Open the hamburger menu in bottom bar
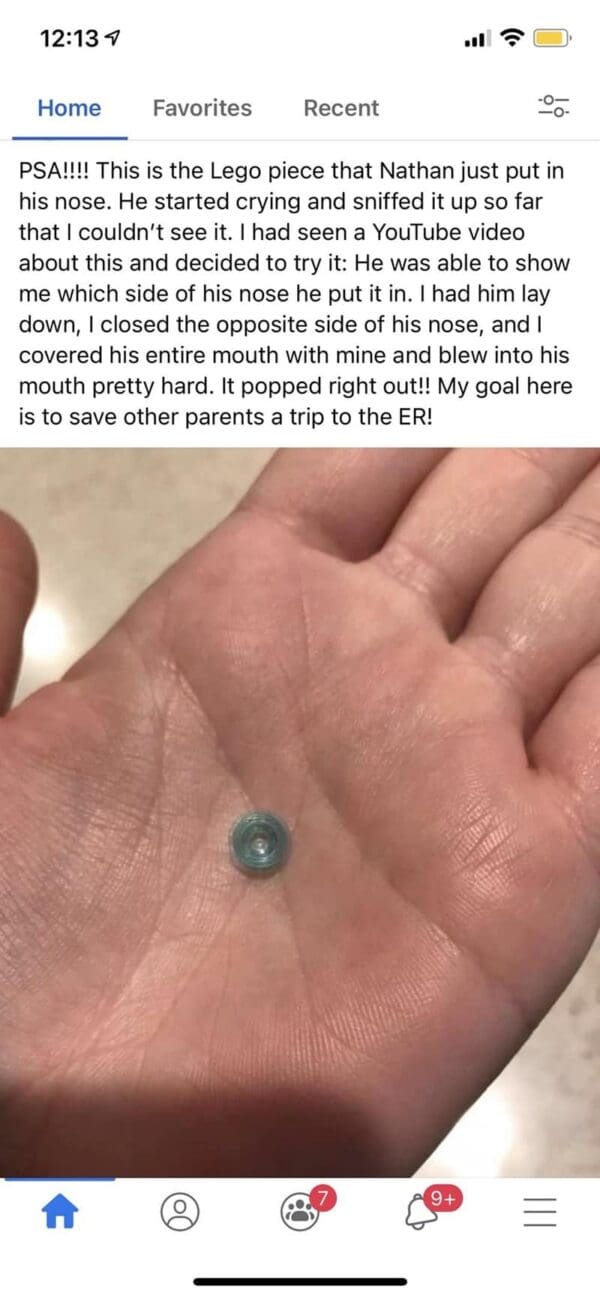 (x=539, y=1213)
